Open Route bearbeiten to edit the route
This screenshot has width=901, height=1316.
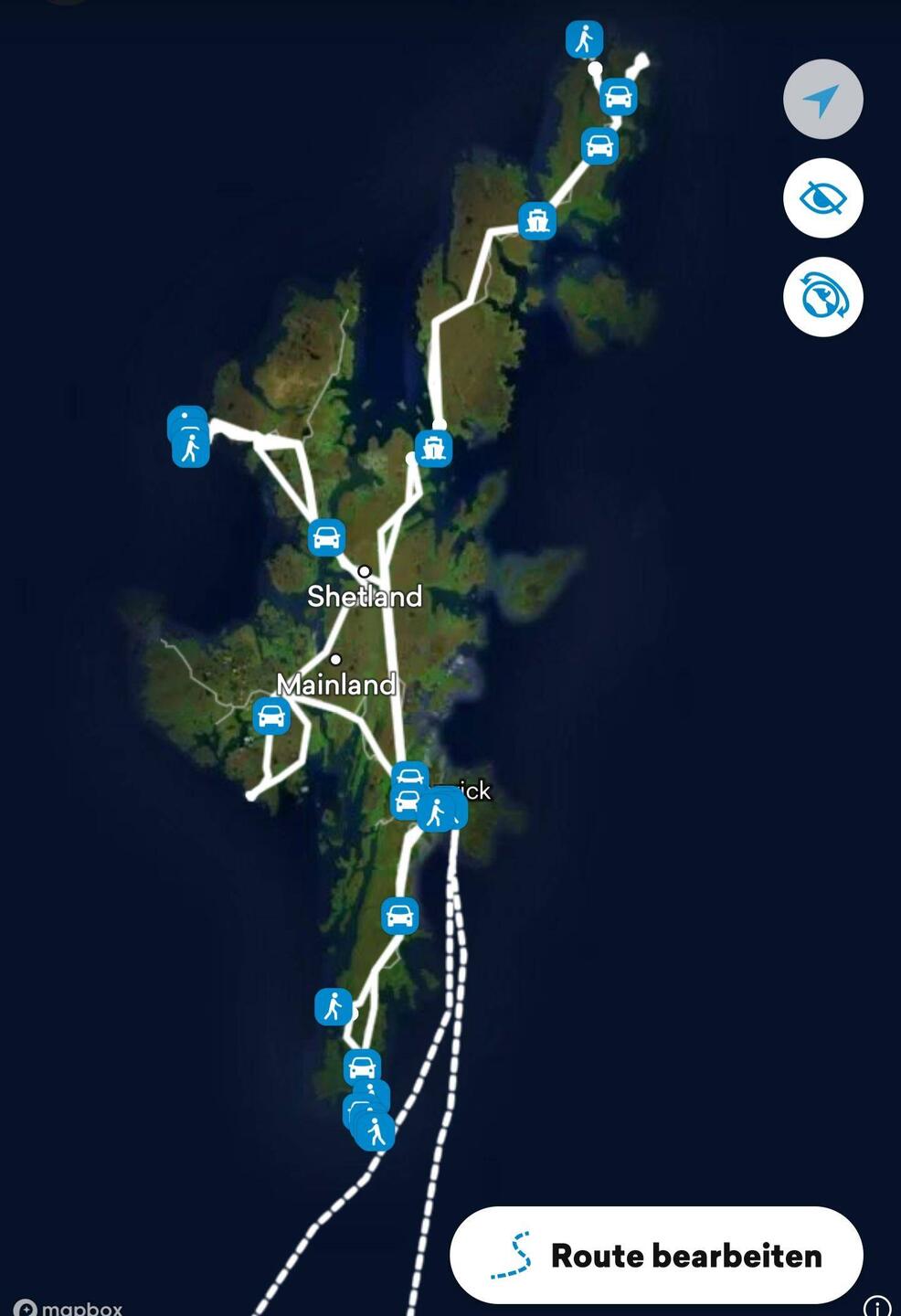tap(656, 1255)
